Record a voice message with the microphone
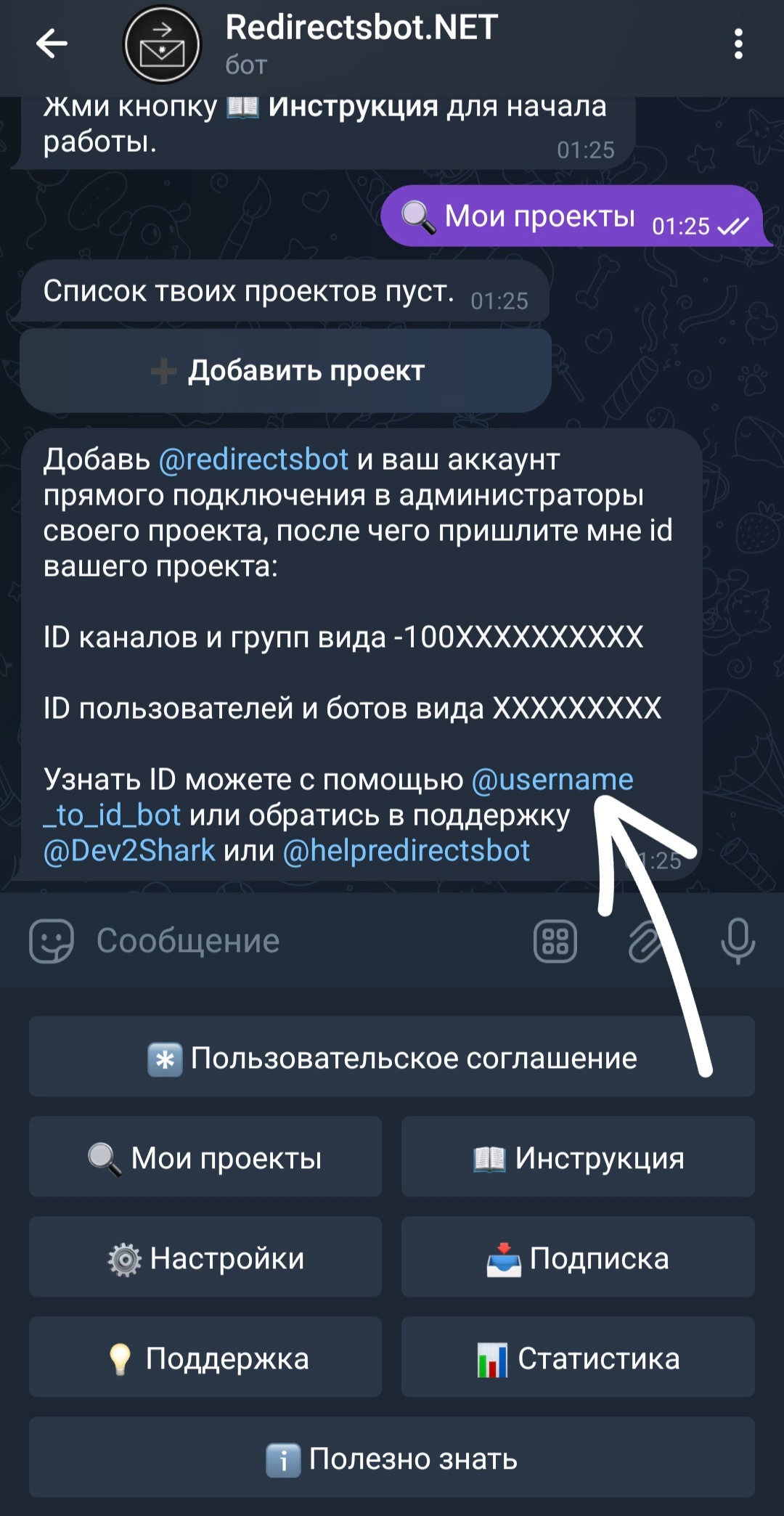 click(x=738, y=941)
